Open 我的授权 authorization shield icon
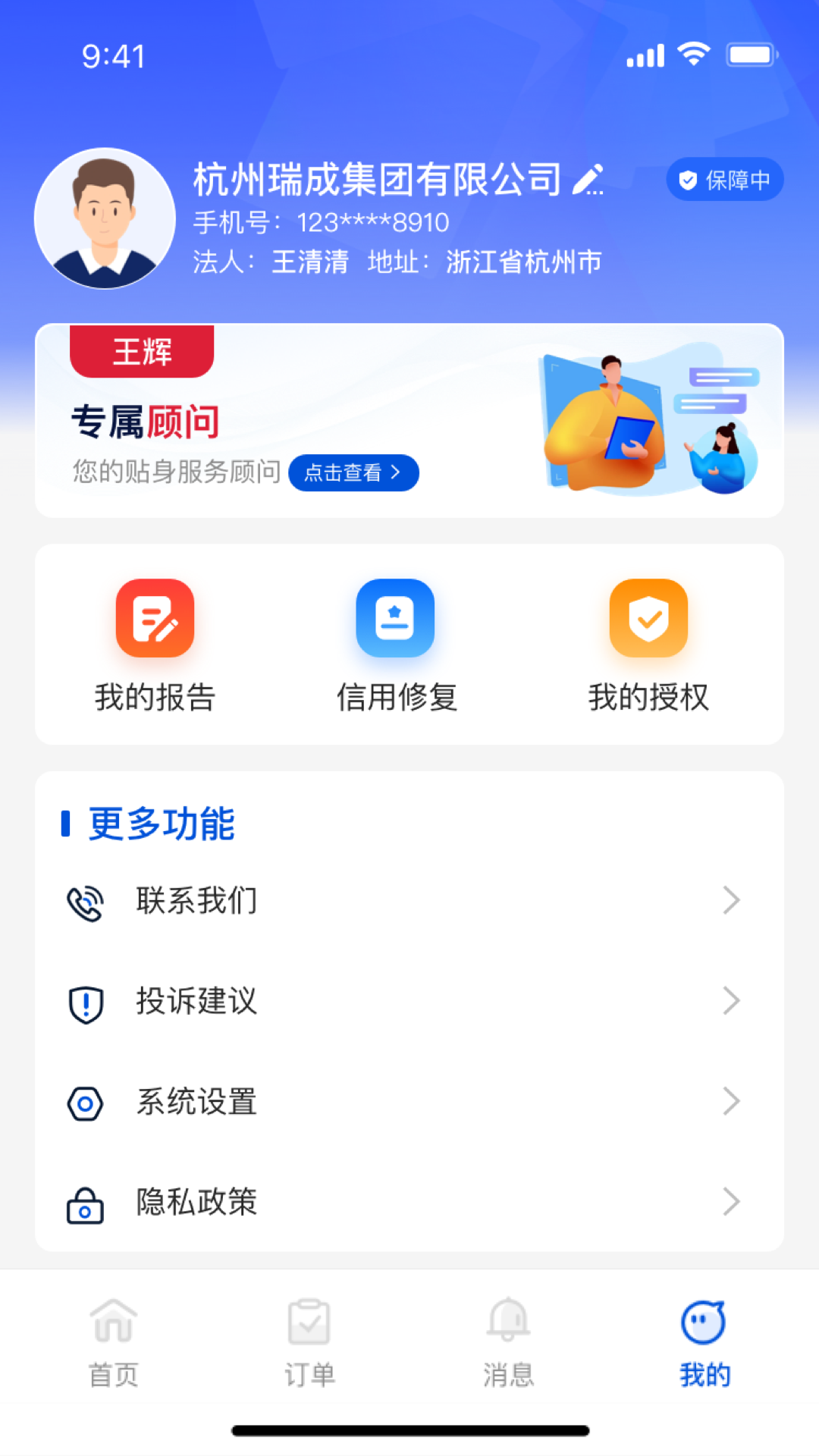 [649, 617]
